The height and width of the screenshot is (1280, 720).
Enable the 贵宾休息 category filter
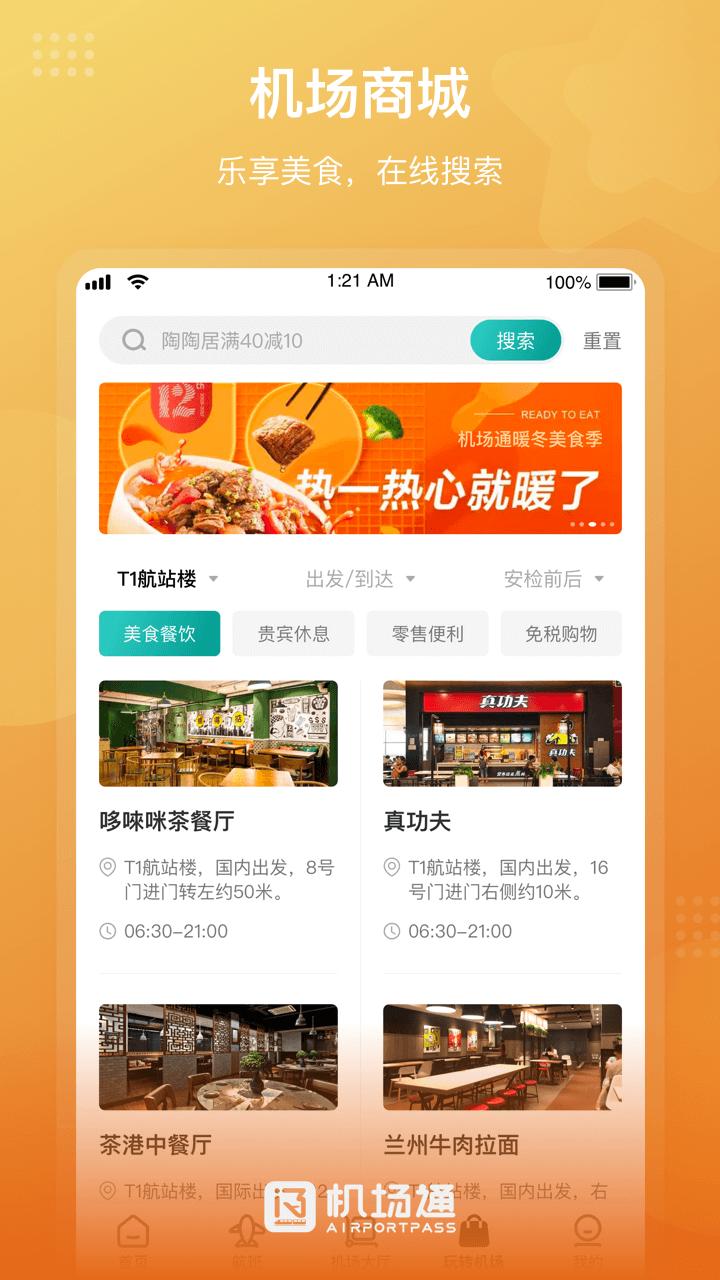point(293,633)
